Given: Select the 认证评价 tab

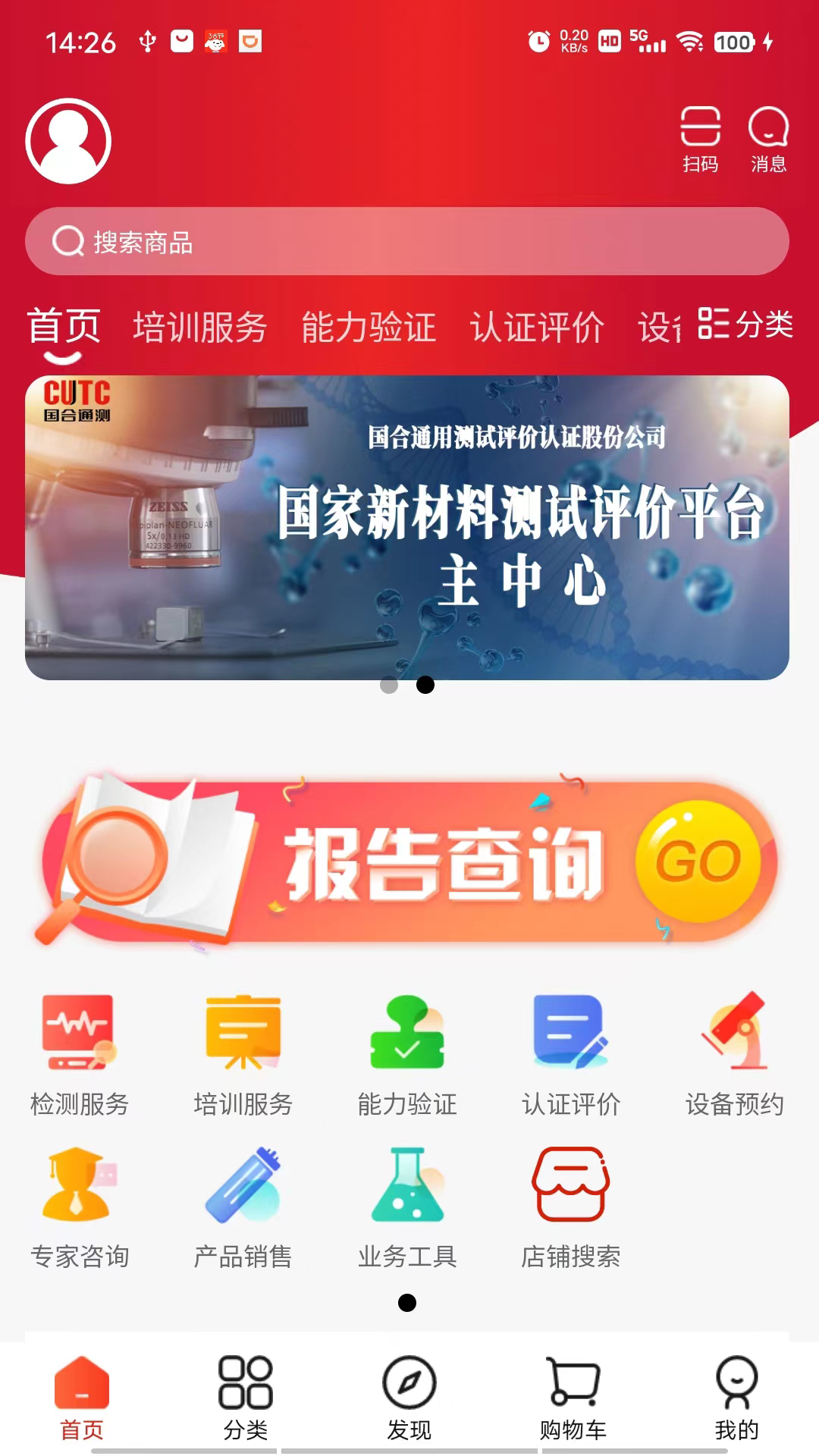Looking at the screenshot, I should (539, 326).
